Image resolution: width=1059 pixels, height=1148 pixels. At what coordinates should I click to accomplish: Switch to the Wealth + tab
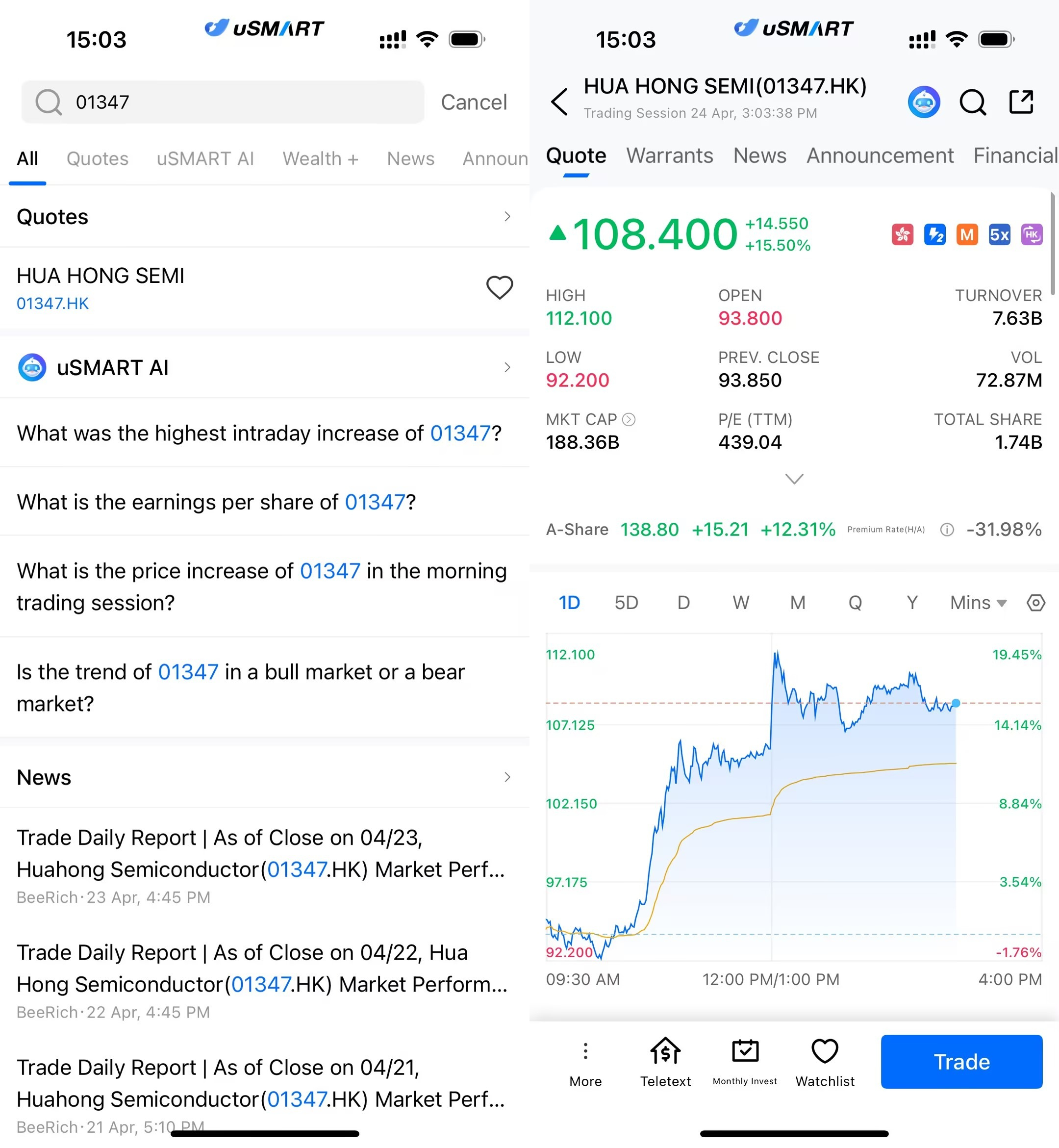(x=320, y=159)
